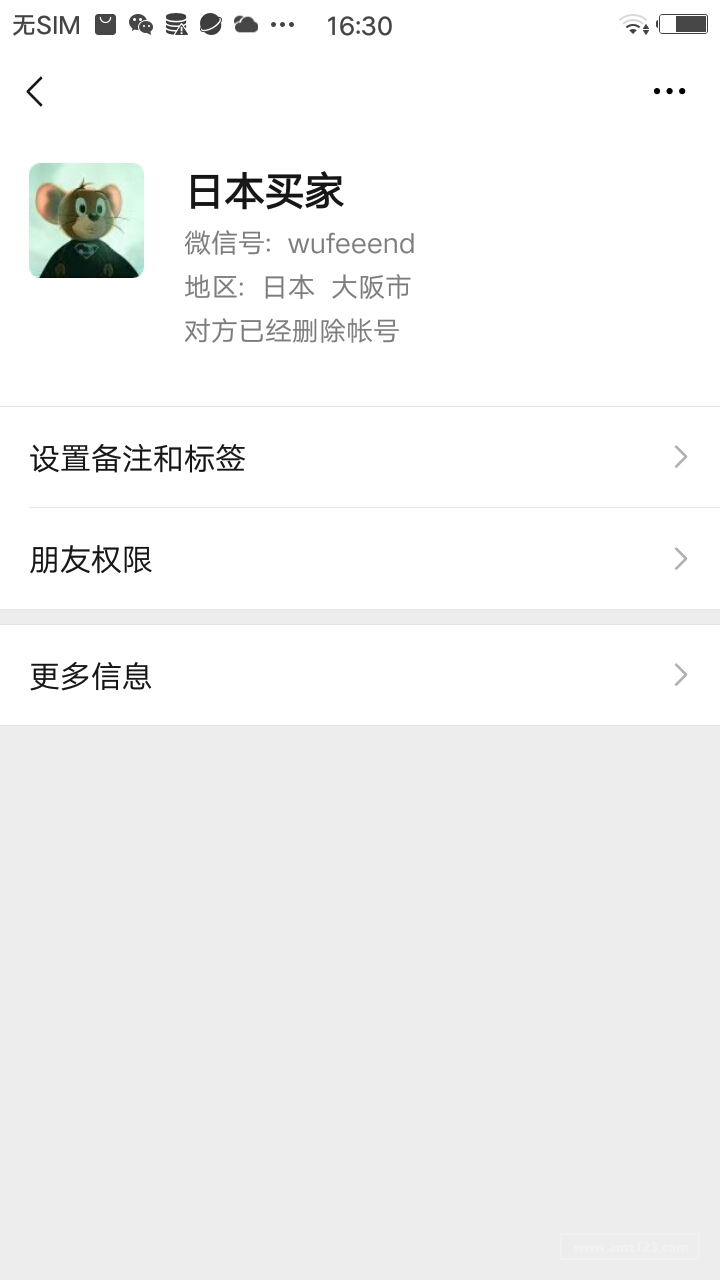This screenshot has height=1280, width=720.
Task: Open 更多信息 row
Action: click(360, 676)
